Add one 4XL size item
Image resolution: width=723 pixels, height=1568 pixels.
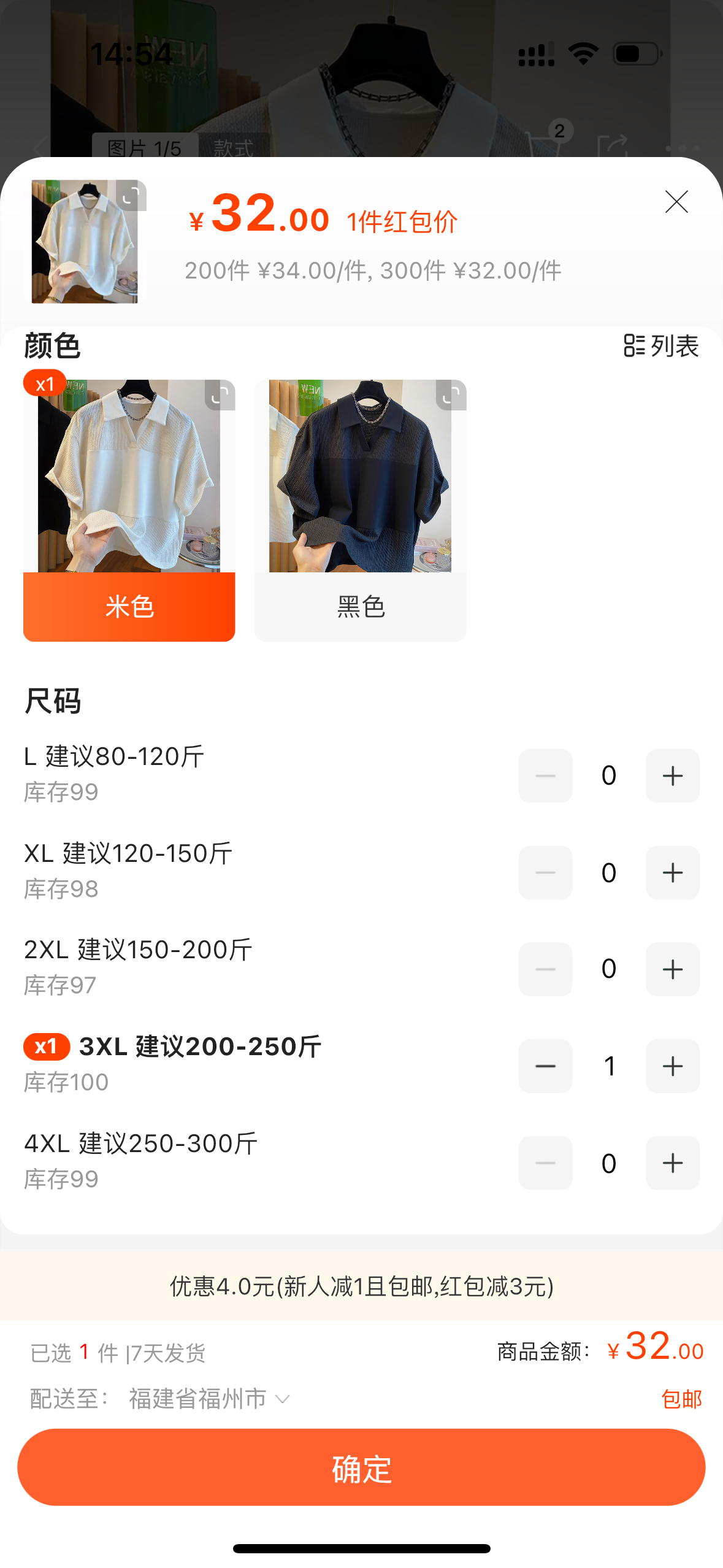click(x=672, y=1163)
